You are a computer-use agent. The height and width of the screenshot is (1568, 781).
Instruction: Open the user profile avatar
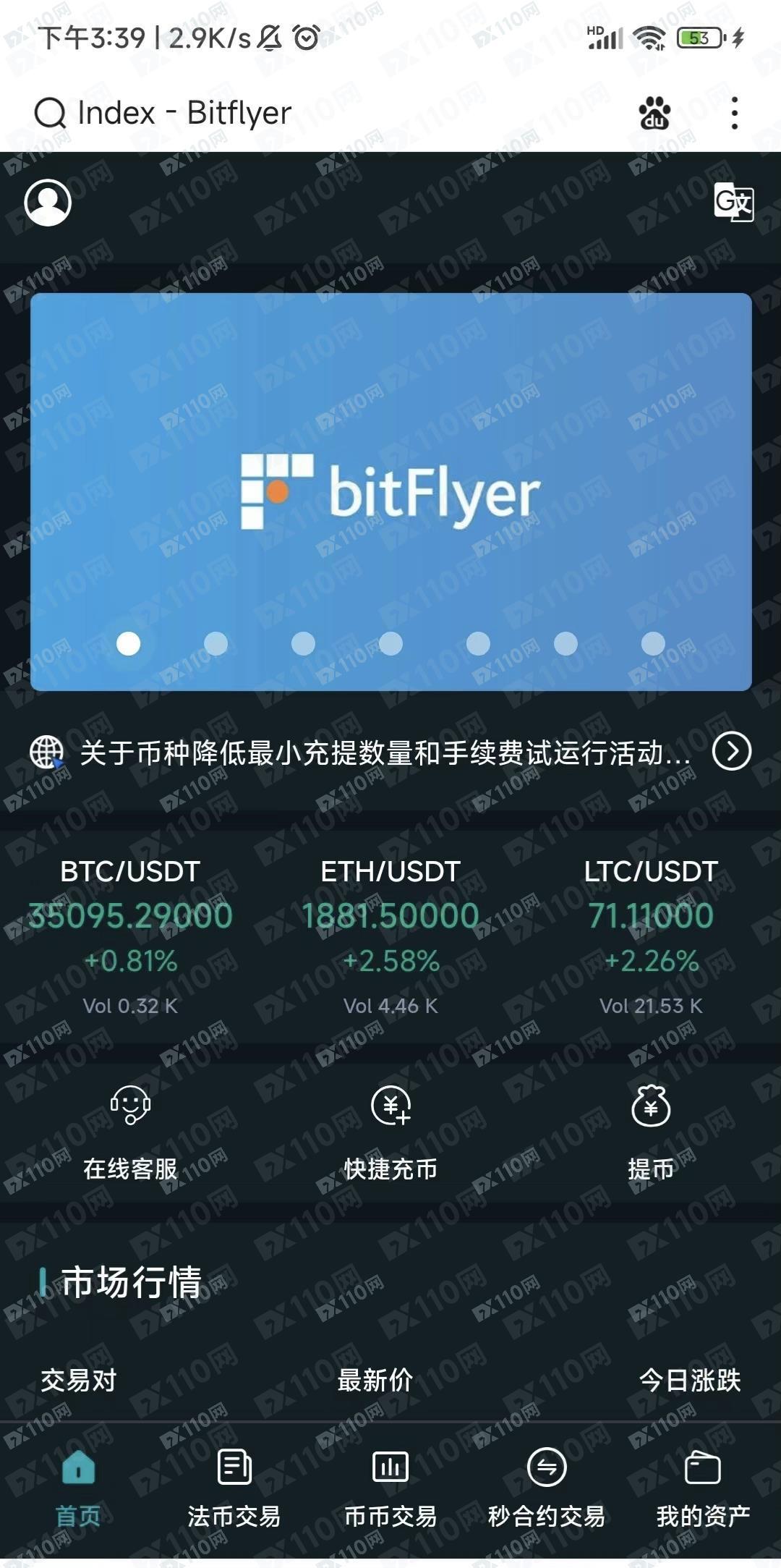(x=48, y=203)
